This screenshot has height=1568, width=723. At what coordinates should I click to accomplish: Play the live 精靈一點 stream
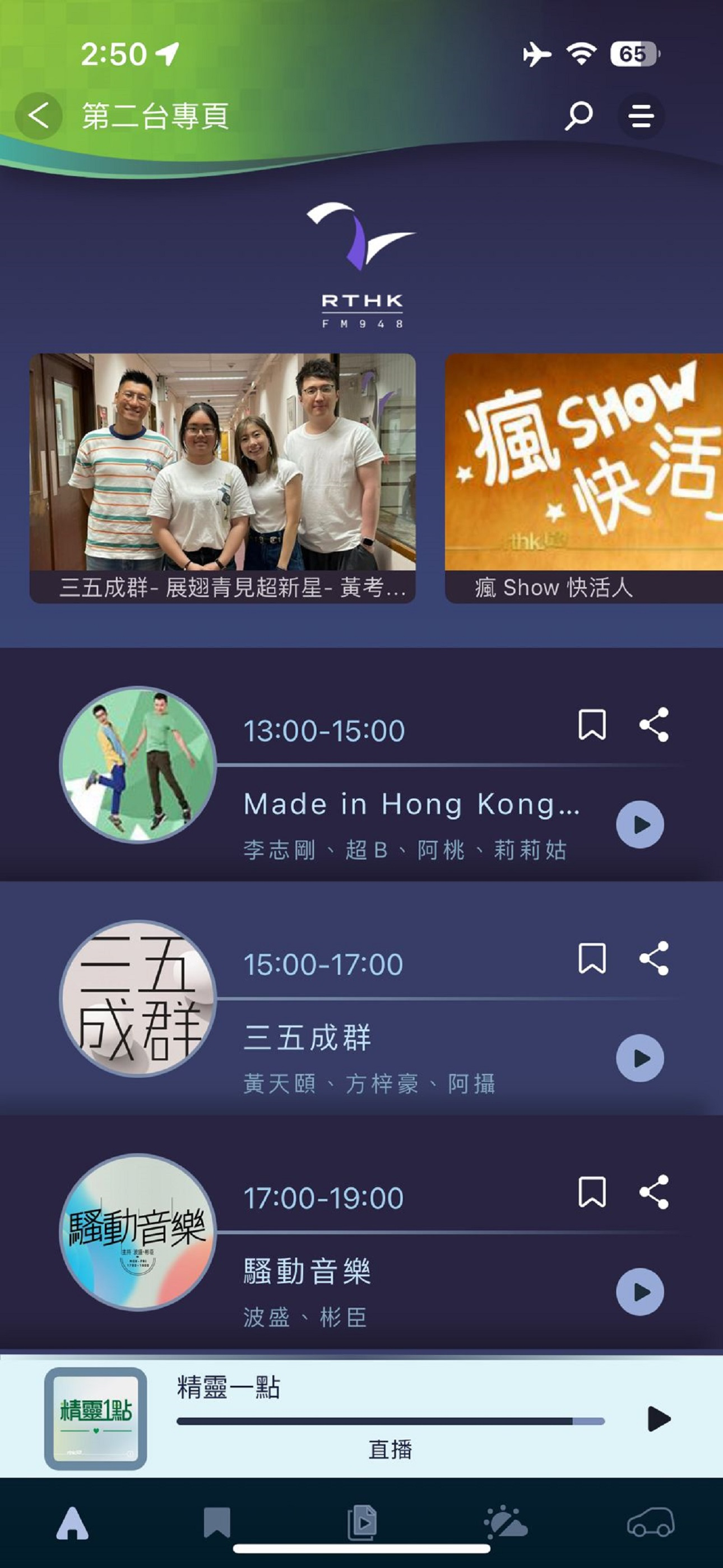click(659, 1419)
